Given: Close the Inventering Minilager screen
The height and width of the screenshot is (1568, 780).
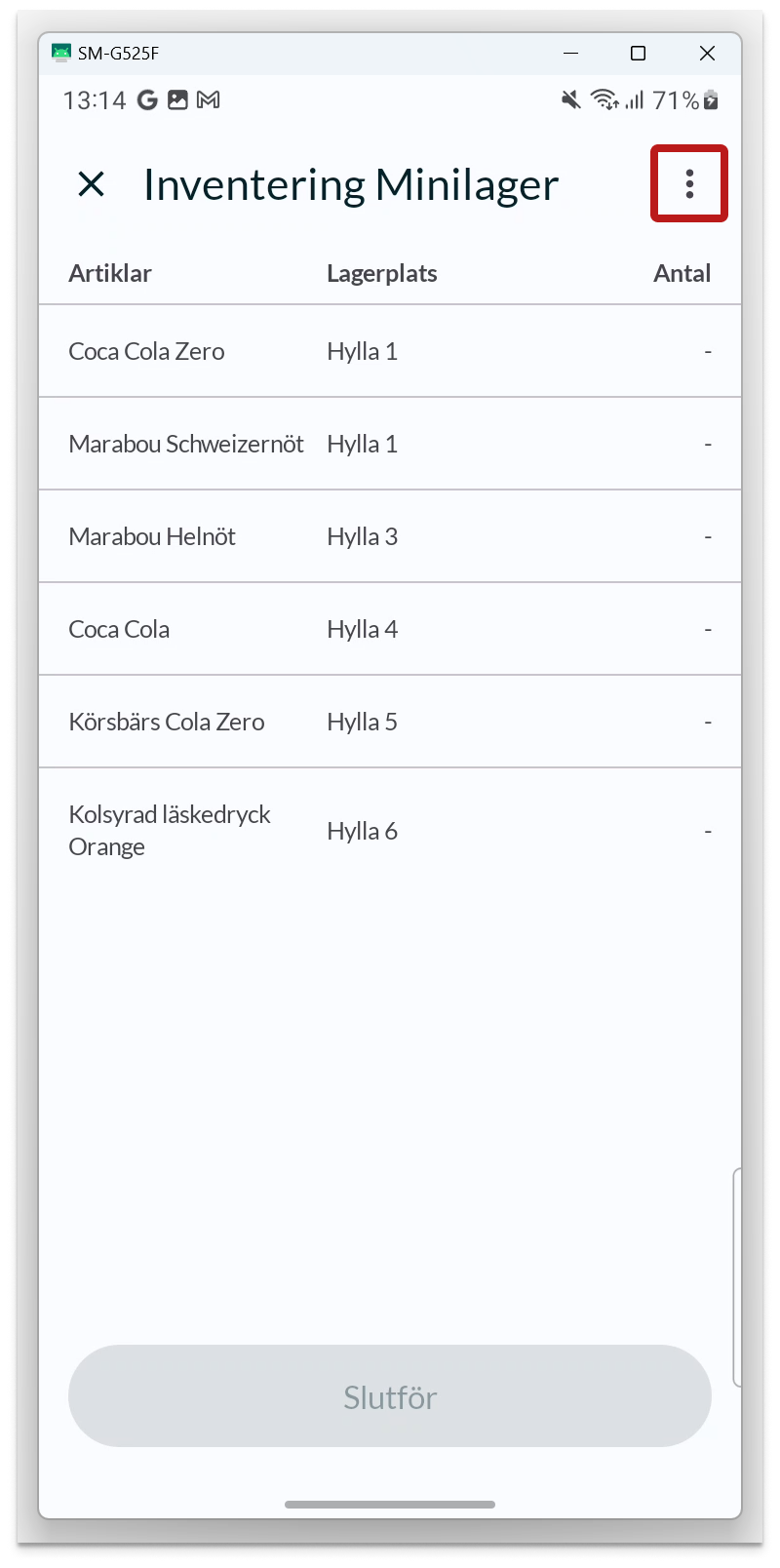Looking at the screenshot, I should [91, 183].
